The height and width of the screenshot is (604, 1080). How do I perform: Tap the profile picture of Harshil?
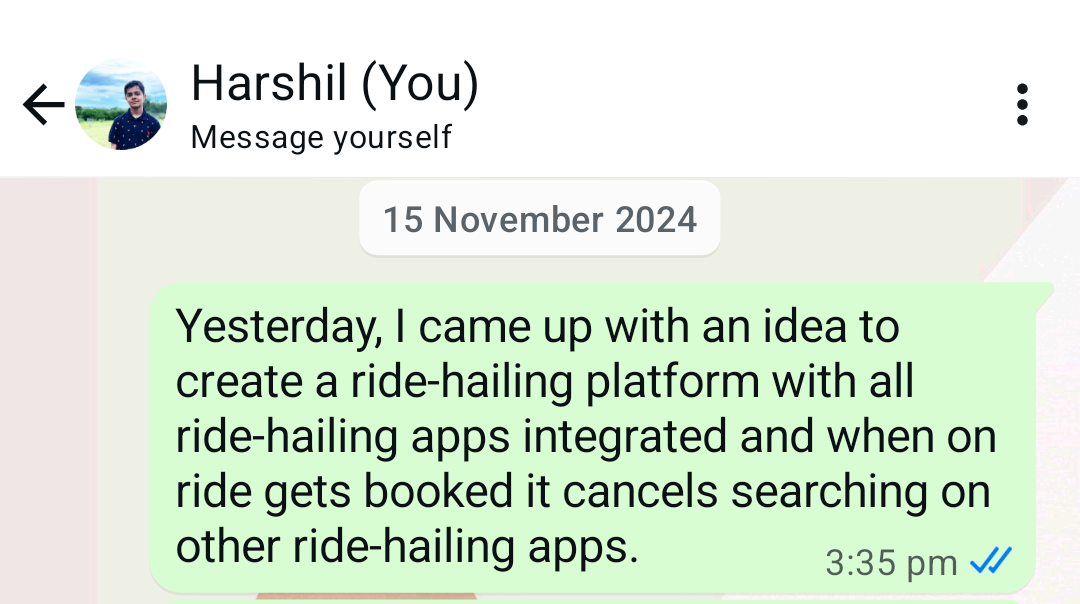click(x=121, y=105)
